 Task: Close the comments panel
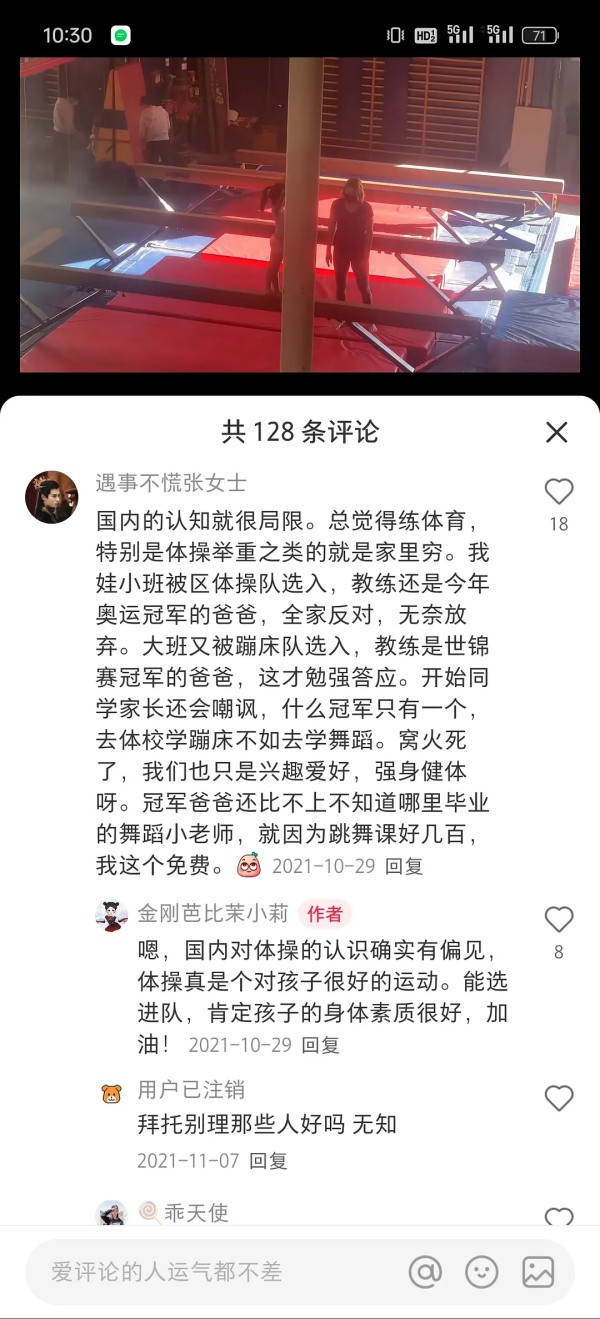tap(556, 432)
